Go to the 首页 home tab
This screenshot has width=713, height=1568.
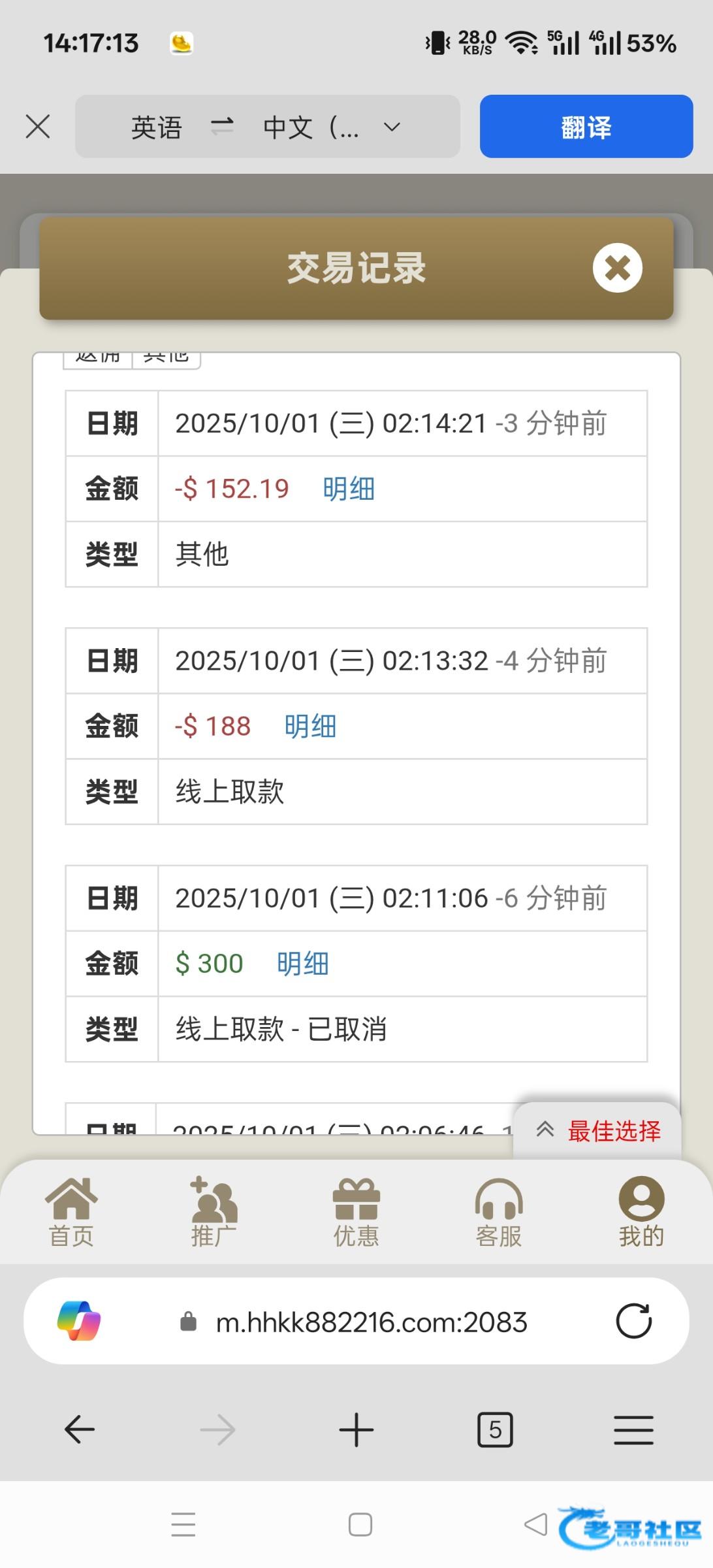(71, 1212)
